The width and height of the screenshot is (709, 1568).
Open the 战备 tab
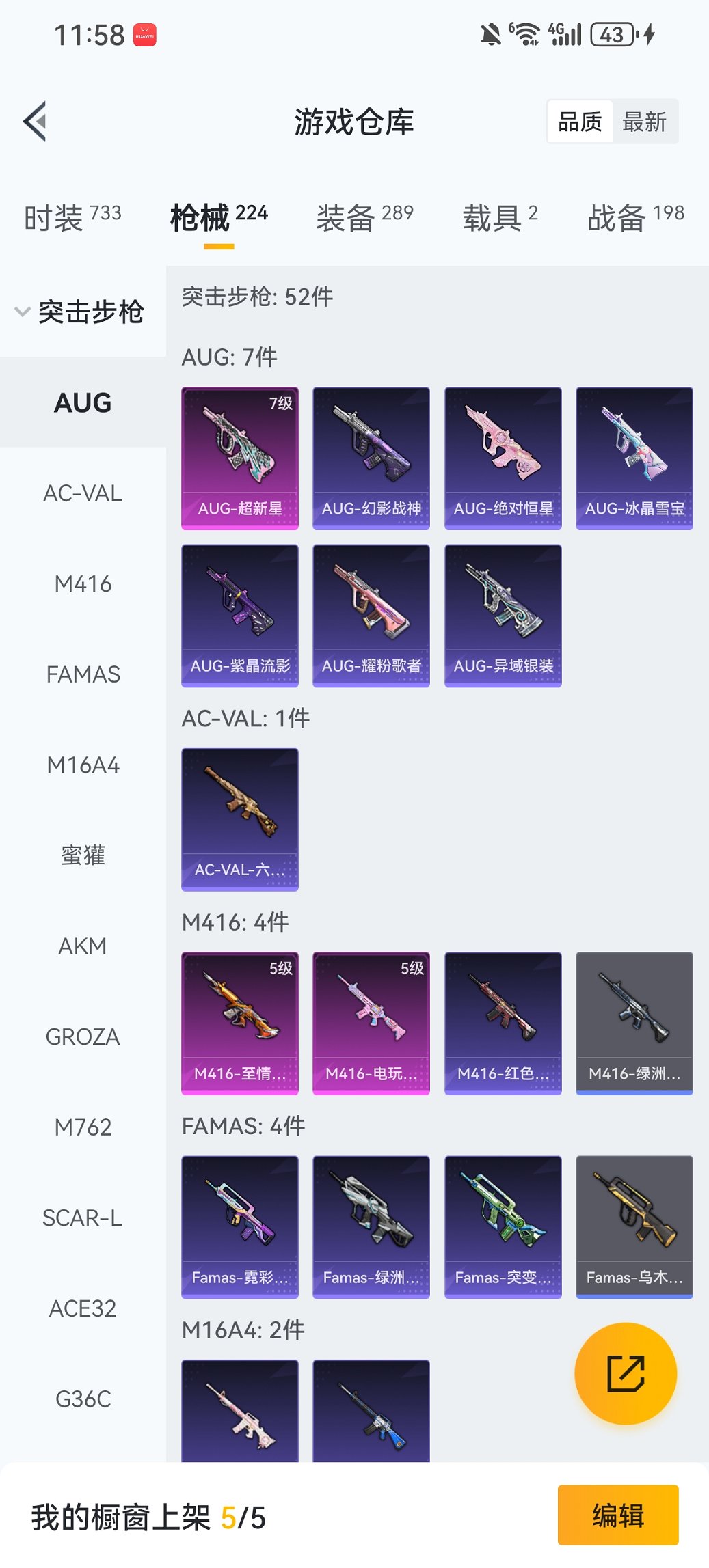(635, 217)
